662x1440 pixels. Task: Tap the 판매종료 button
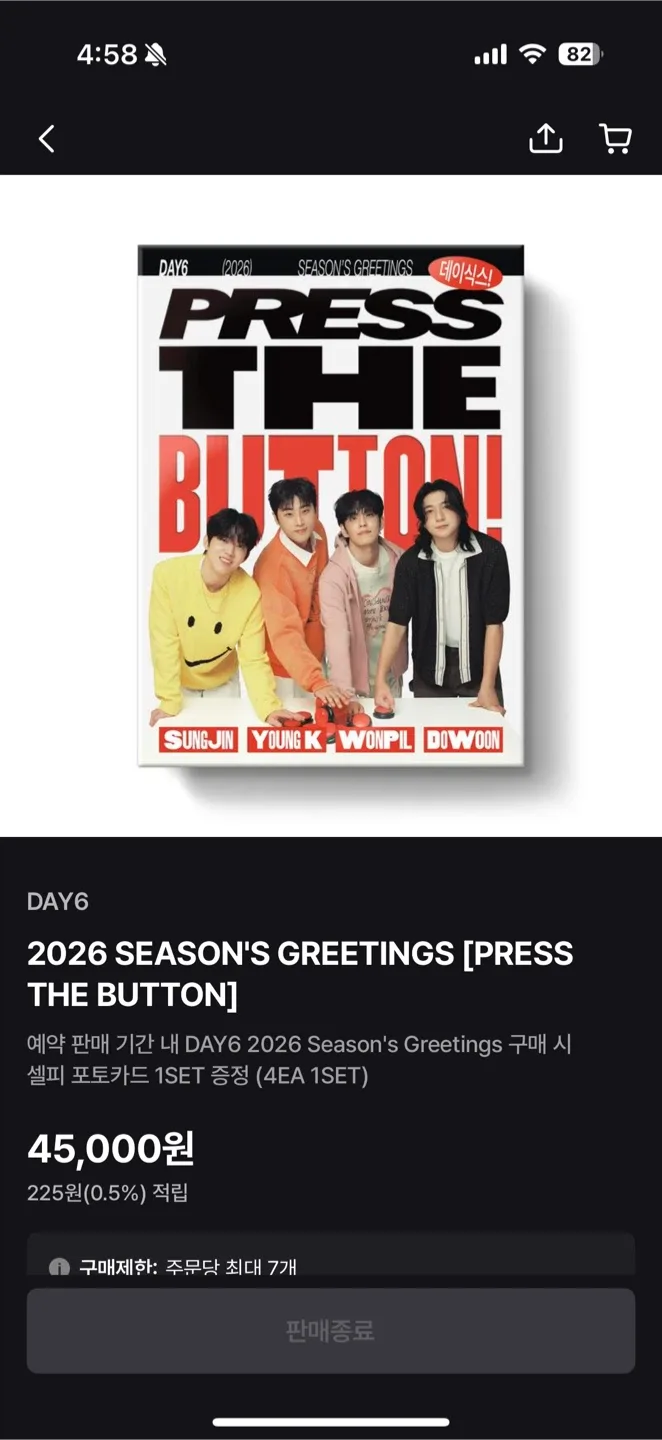331,1330
